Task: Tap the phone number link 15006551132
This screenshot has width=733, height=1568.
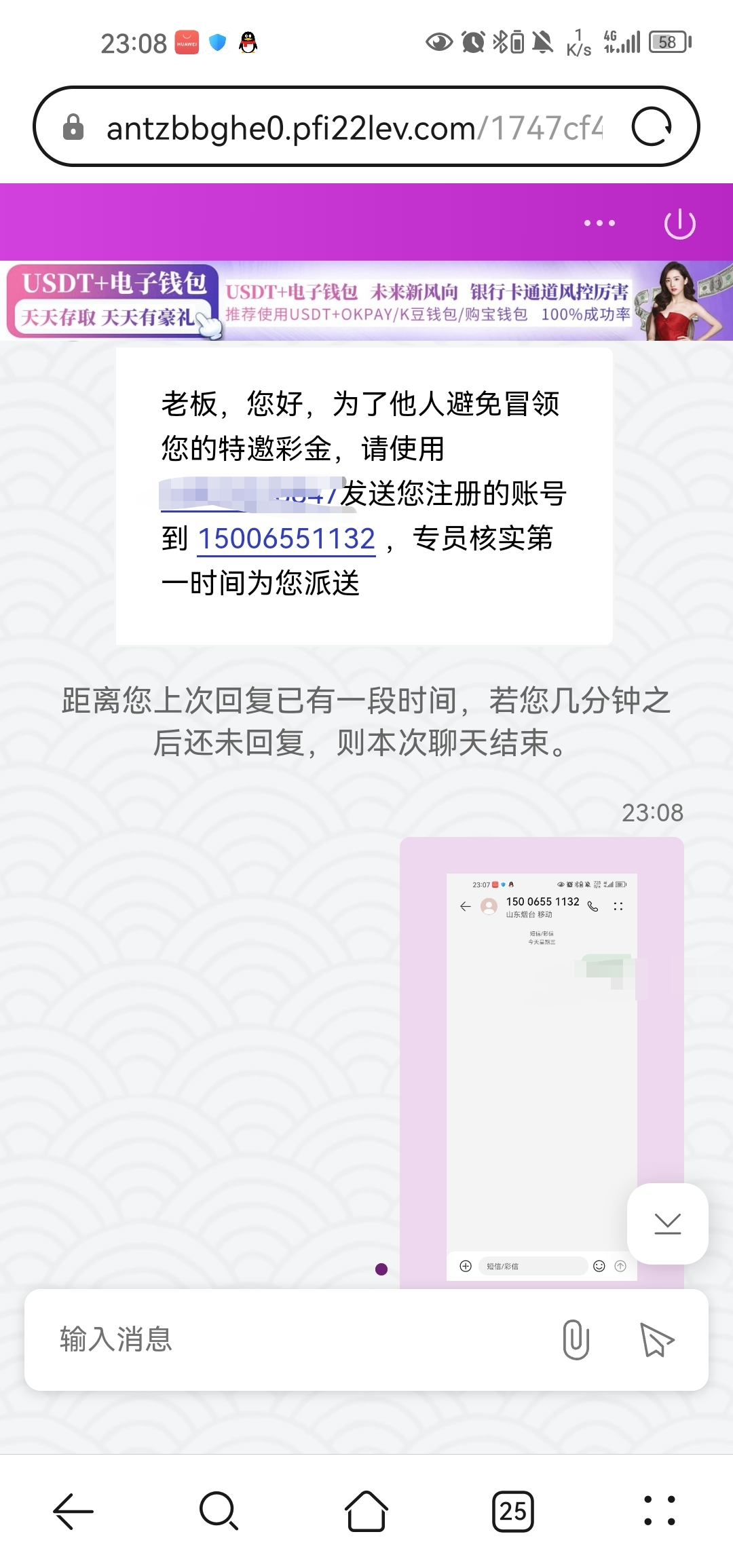Action: [x=286, y=539]
